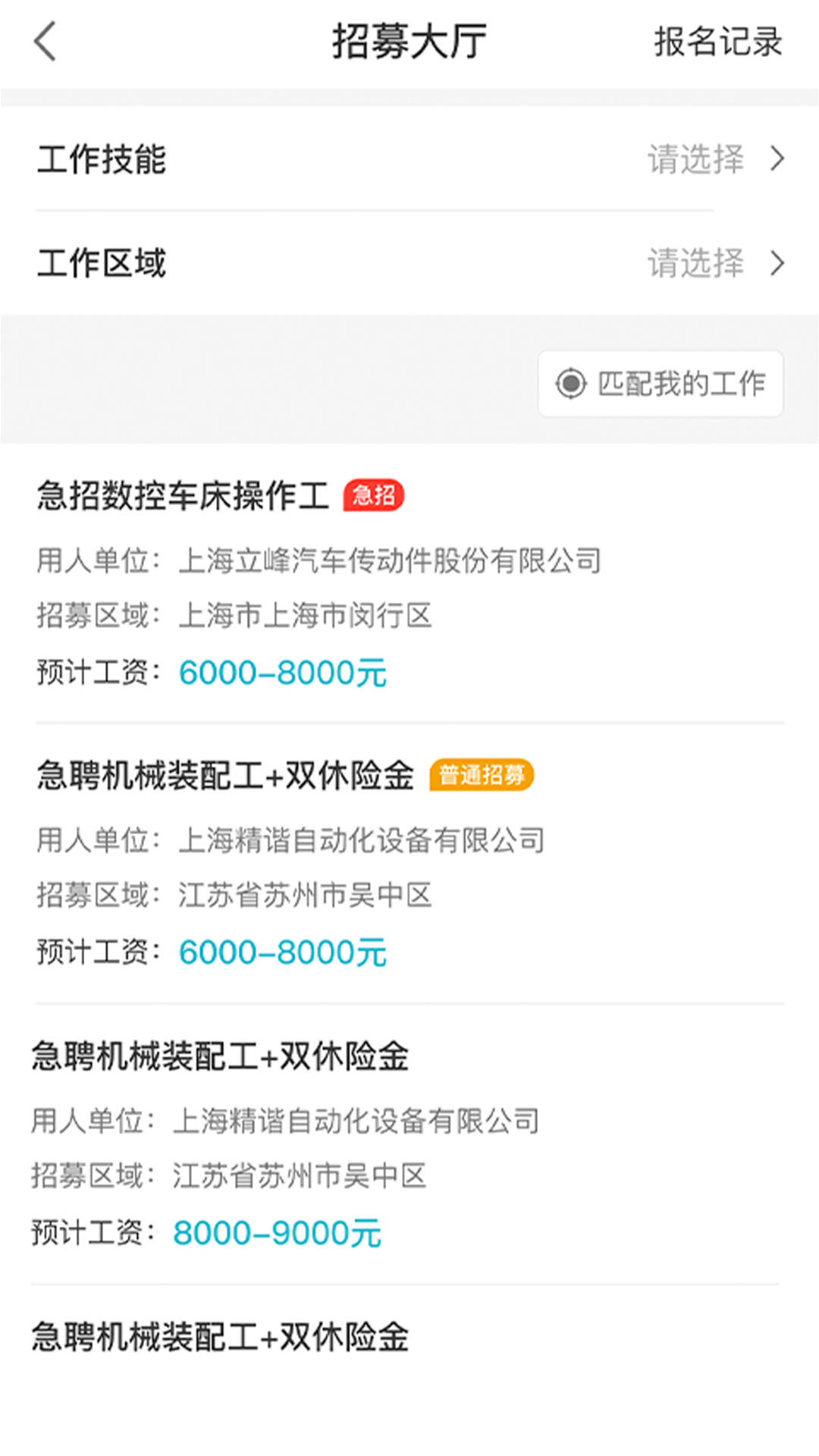Tap salary text 8000-9000元
The height and width of the screenshot is (1456, 819).
276,1230
